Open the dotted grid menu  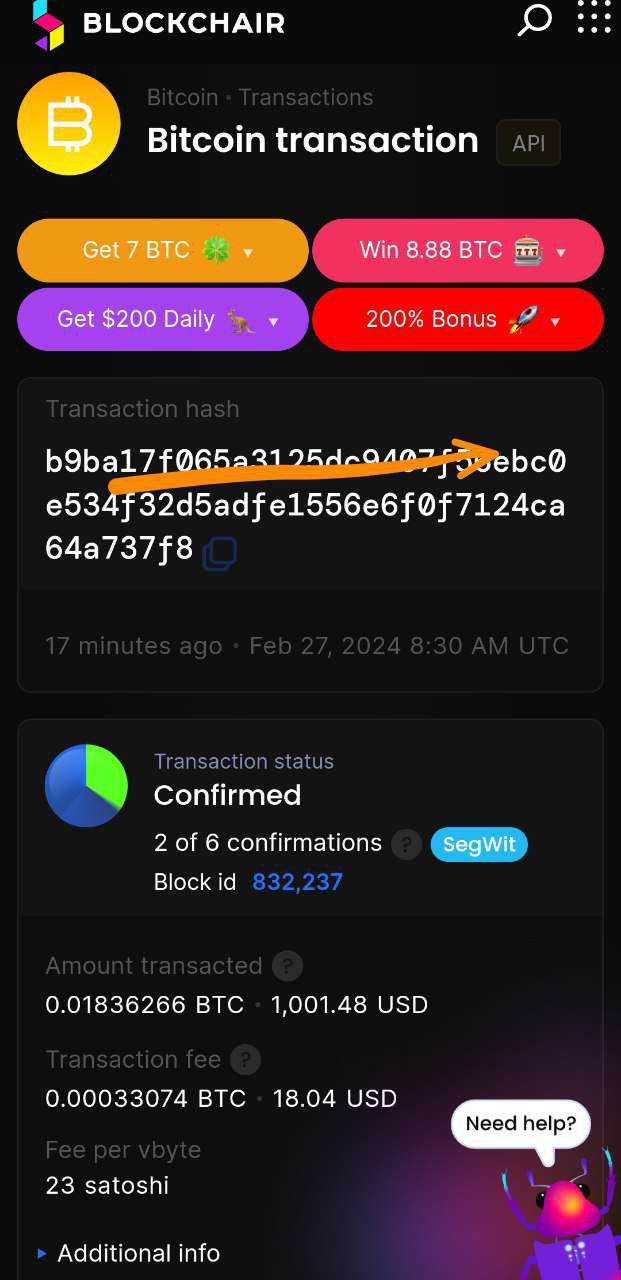(x=594, y=17)
